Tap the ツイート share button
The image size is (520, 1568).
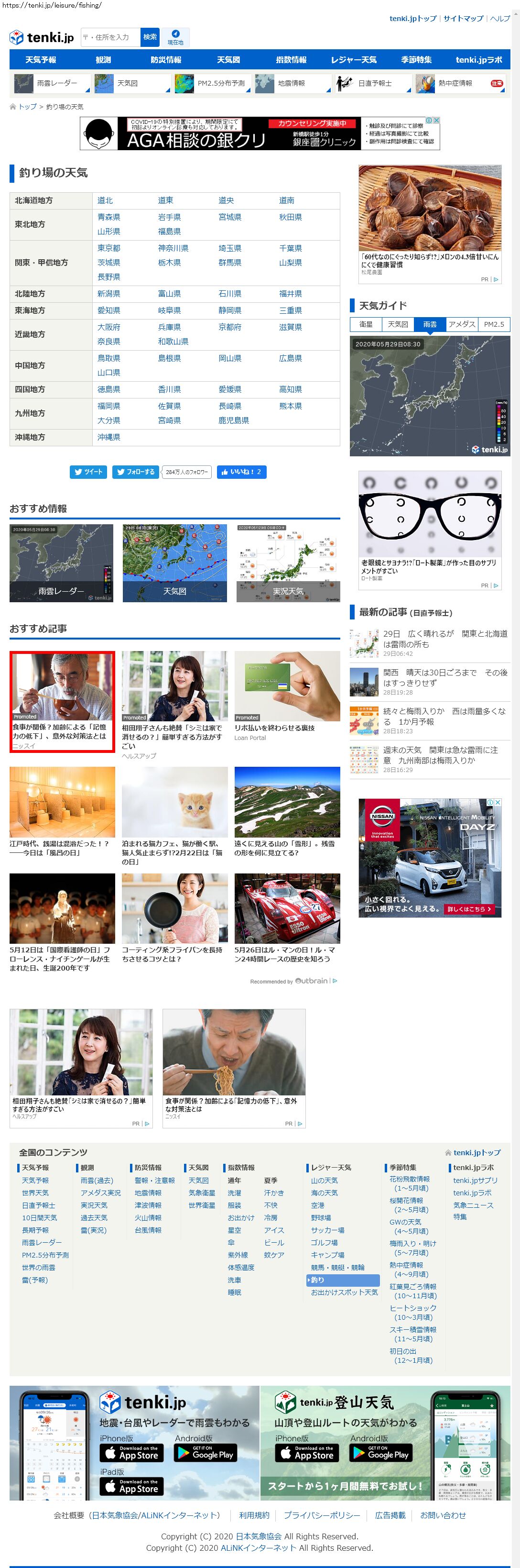(89, 472)
